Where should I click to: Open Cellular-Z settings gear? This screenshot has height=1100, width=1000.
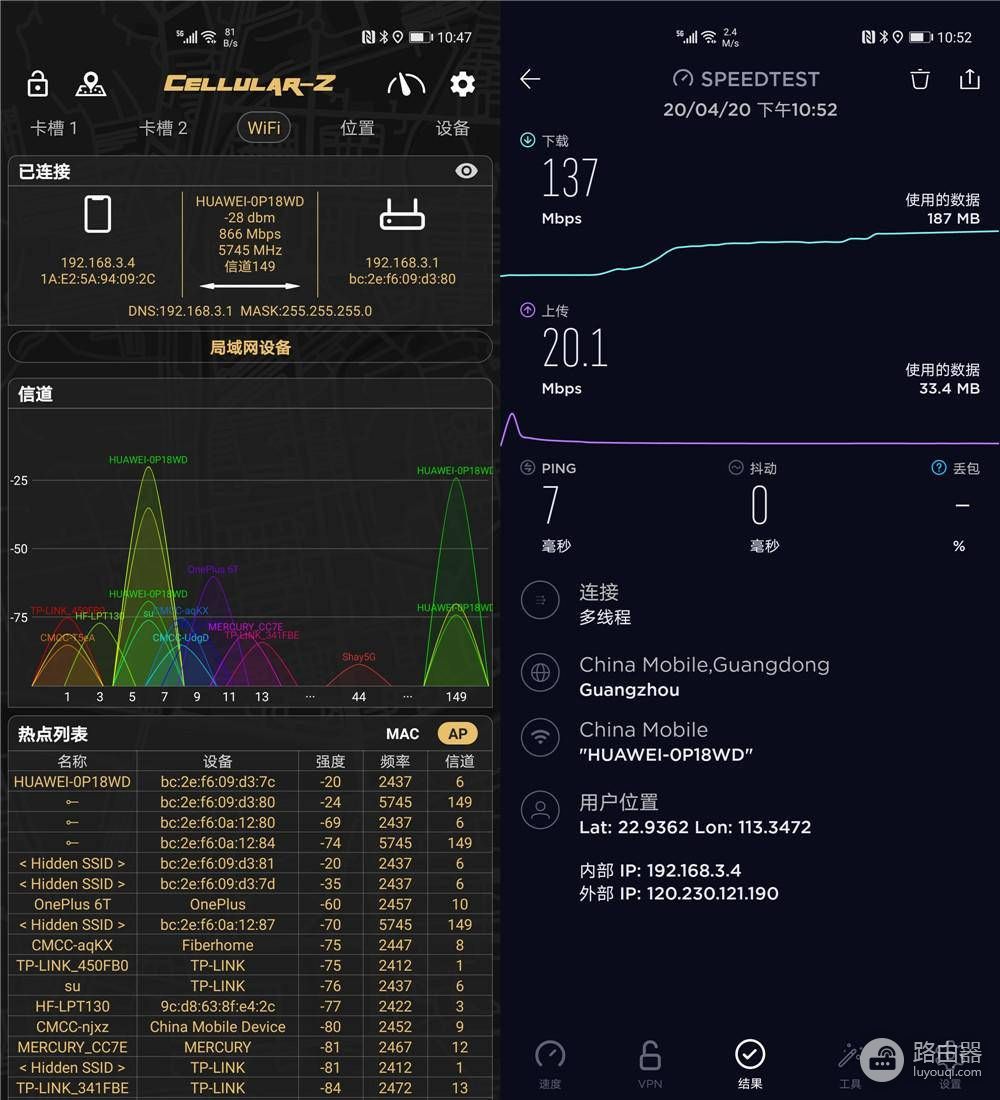462,84
